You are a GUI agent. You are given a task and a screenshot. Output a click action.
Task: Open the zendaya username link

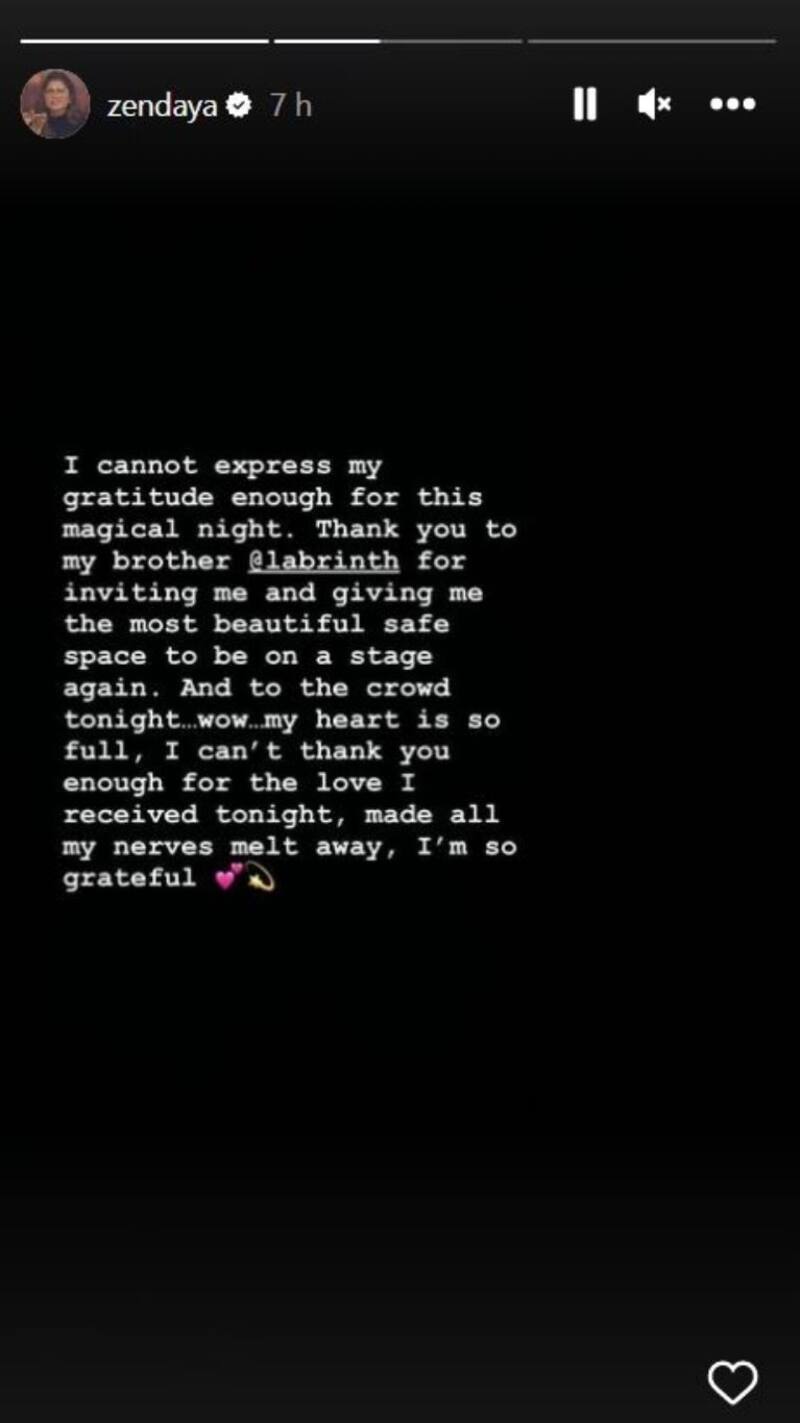161,105
